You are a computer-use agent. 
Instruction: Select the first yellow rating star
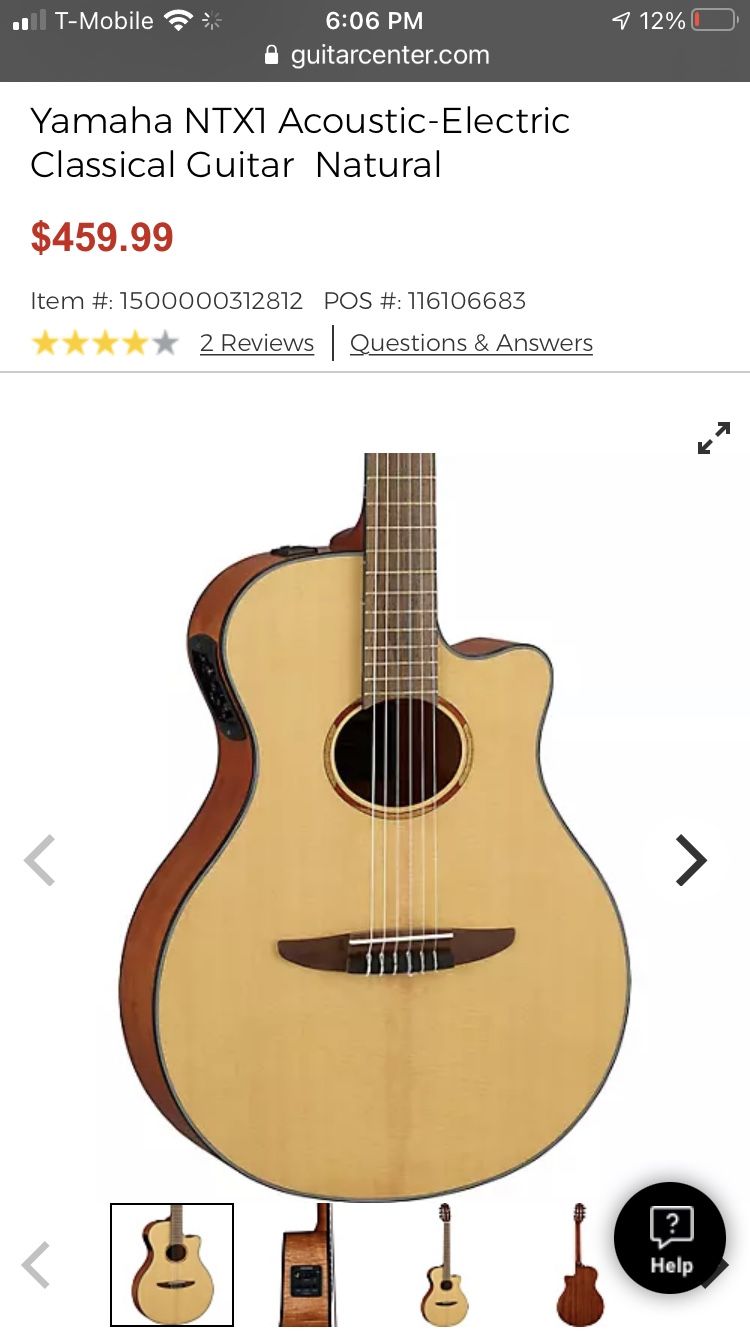coord(45,342)
